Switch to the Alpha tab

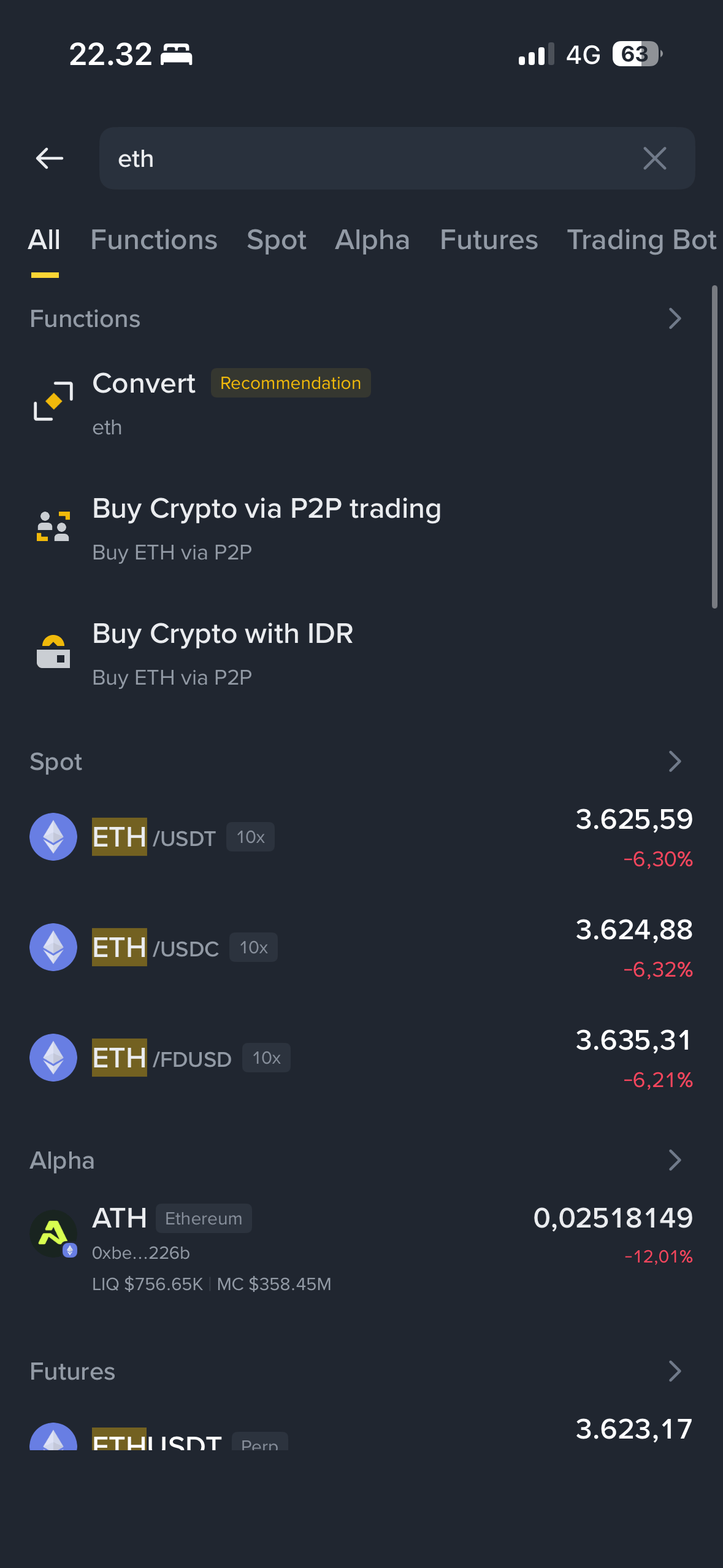pos(372,240)
